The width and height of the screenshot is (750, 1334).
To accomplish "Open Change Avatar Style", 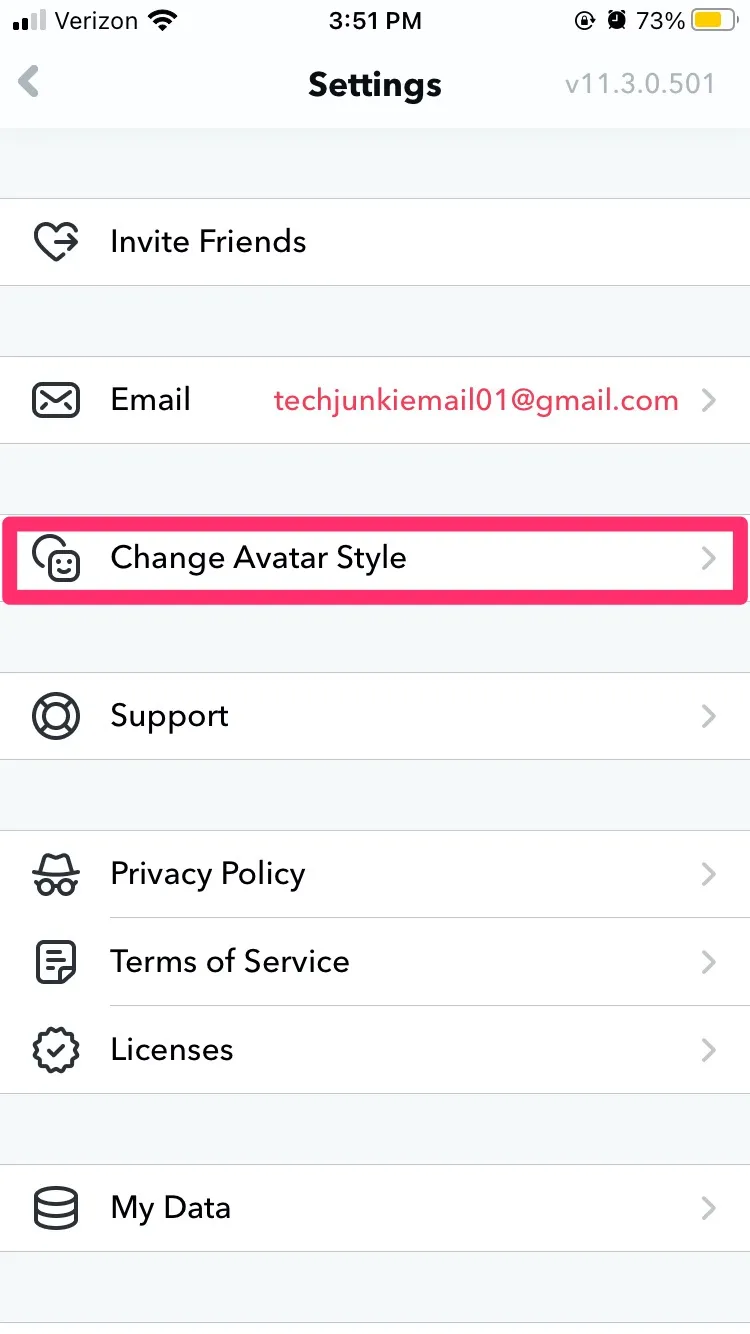I will 375,558.
